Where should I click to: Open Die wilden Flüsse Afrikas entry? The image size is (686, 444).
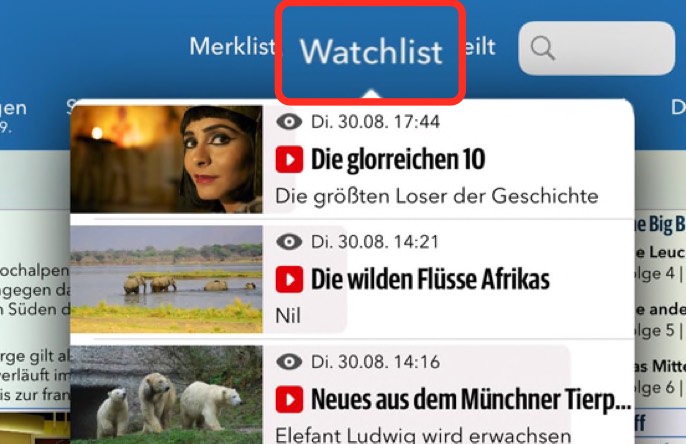tap(430, 279)
